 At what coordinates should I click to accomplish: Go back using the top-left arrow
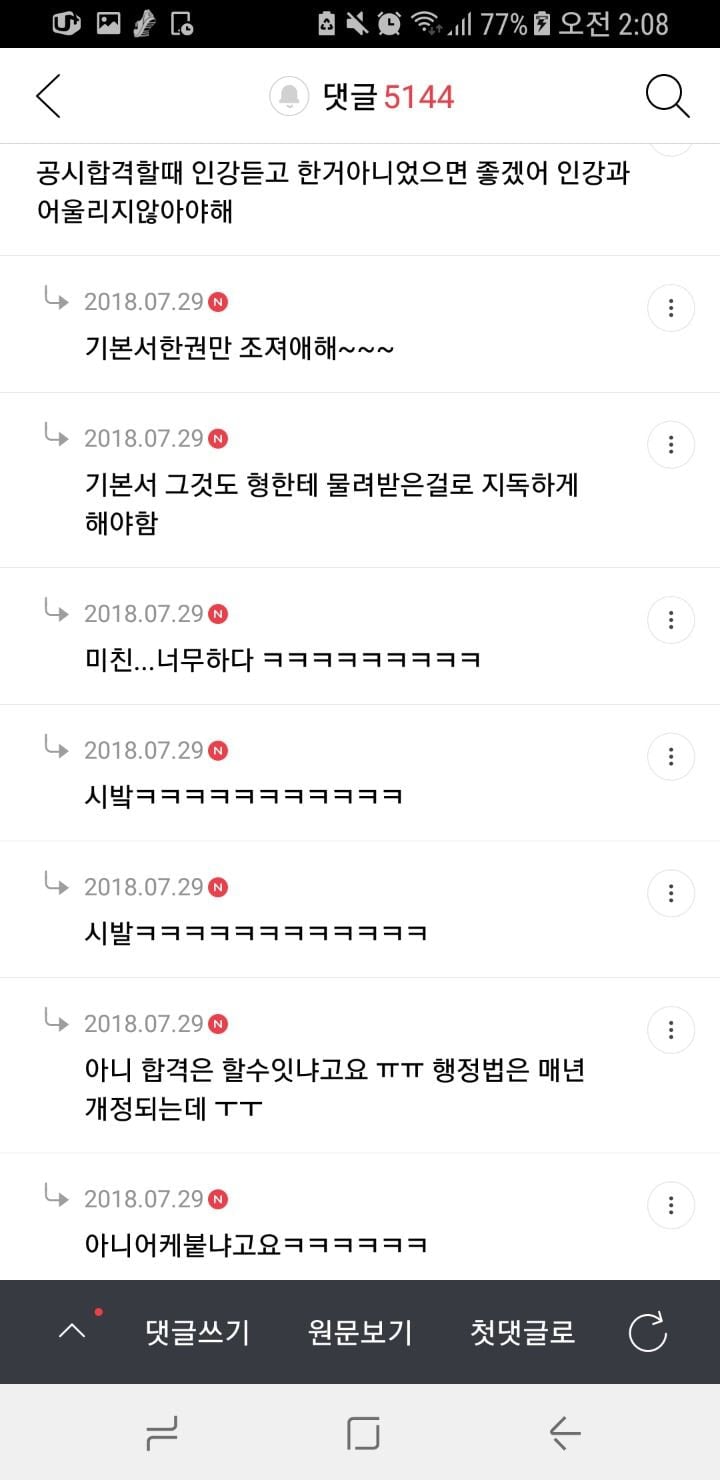[x=48, y=96]
